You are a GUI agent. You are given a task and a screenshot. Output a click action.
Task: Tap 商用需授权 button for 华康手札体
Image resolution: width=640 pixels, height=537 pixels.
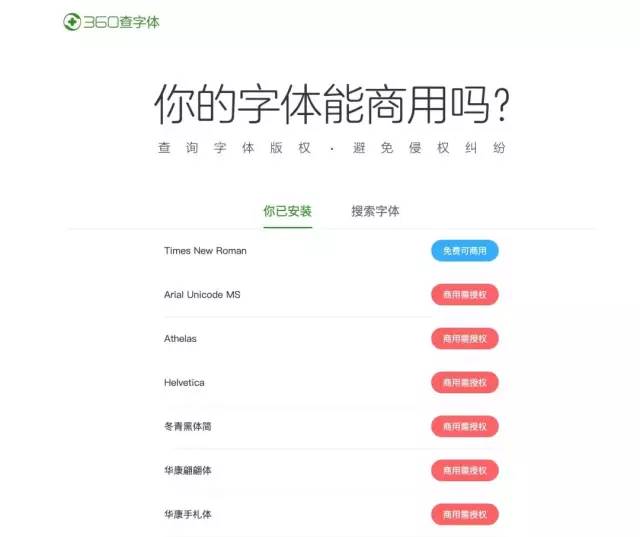point(464,515)
